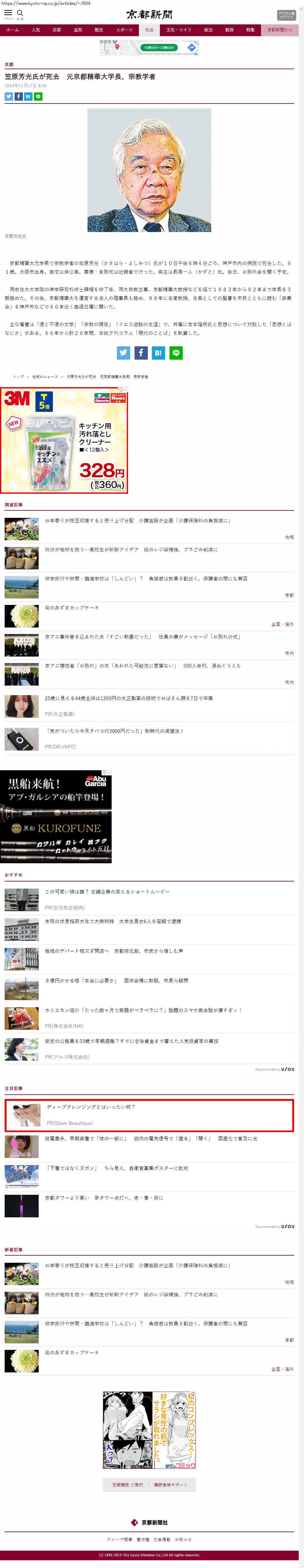Select the 経済 tab
The width and height of the screenshot is (304, 1568).
[x=229, y=30]
